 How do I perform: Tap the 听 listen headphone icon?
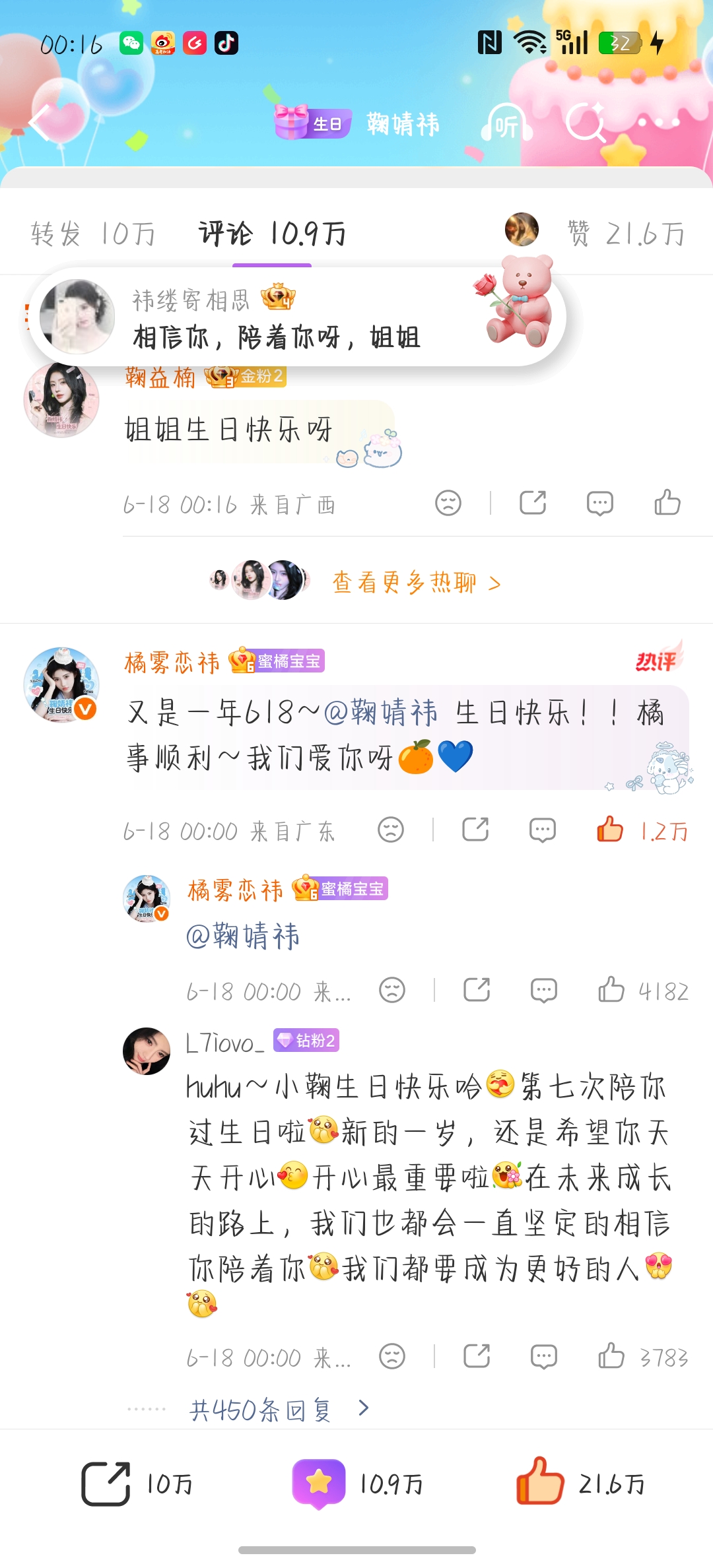(506, 123)
